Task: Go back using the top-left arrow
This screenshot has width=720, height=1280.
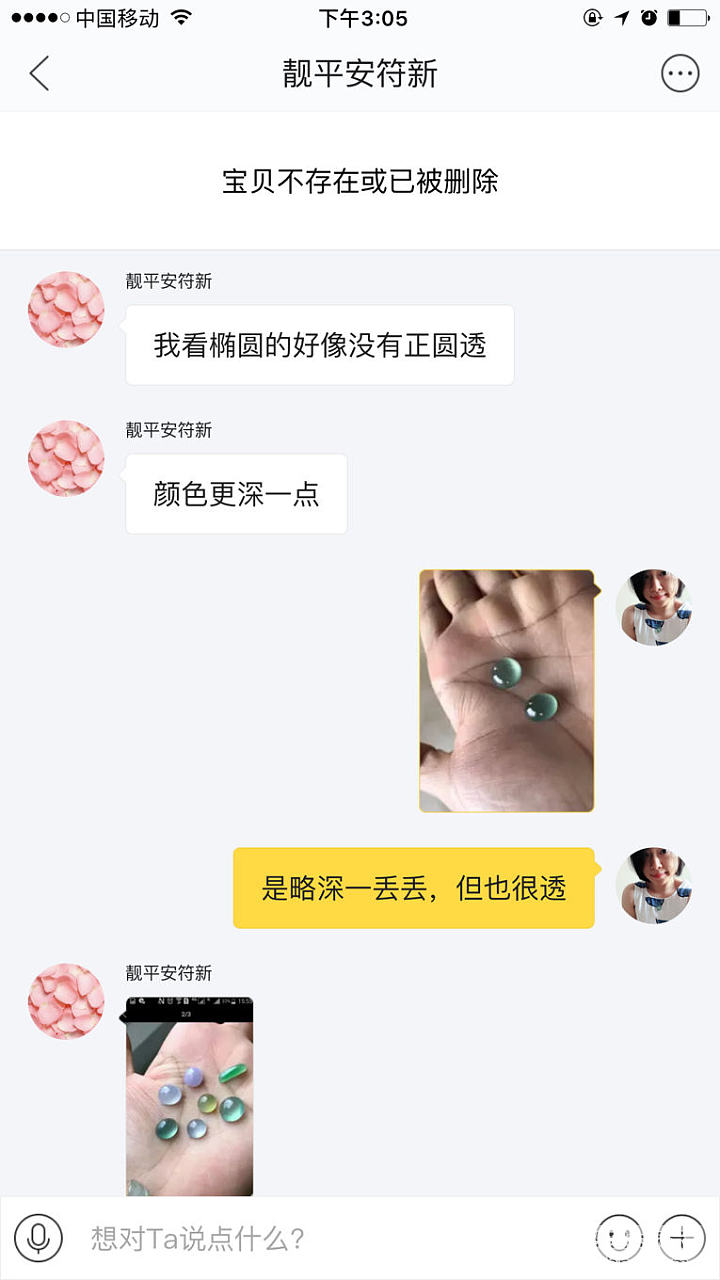Action: tap(39, 74)
